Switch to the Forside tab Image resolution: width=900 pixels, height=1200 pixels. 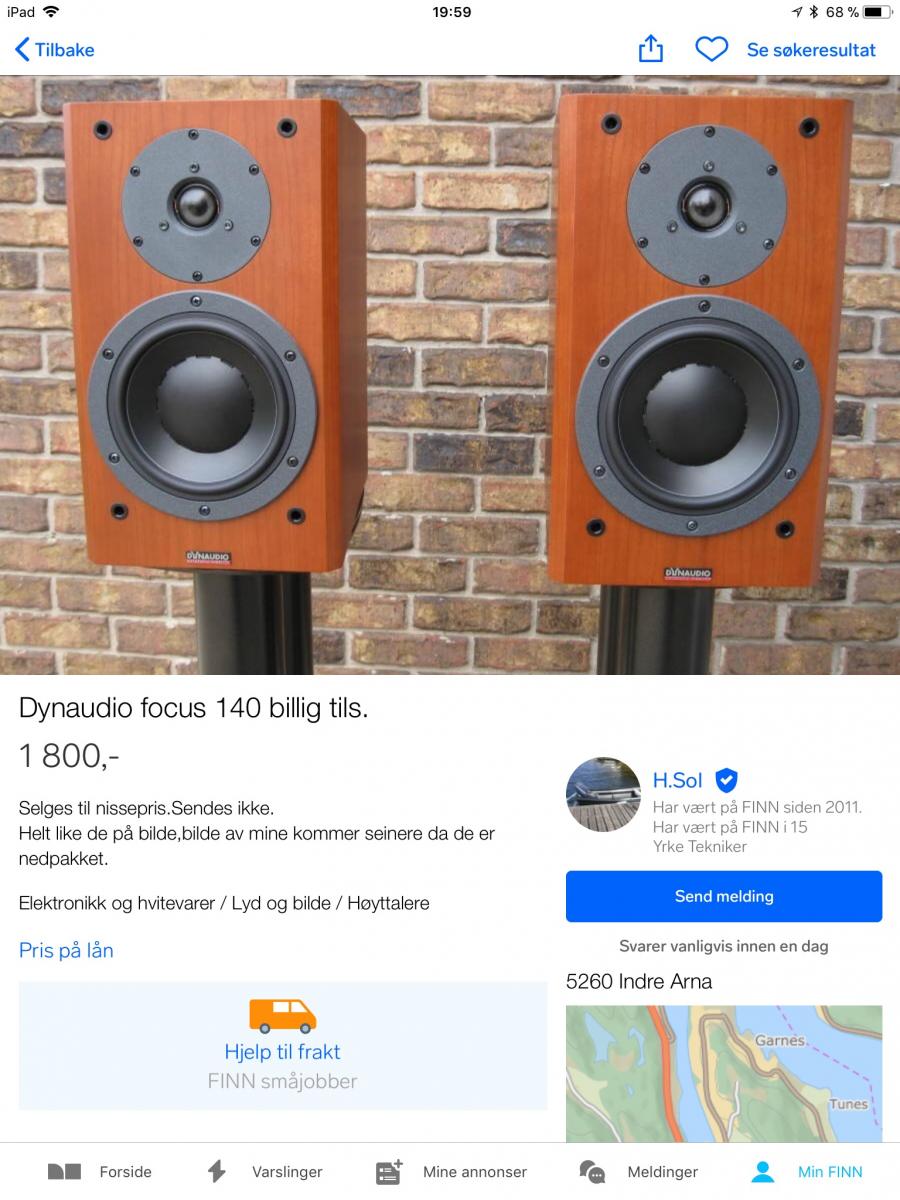(x=100, y=1172)
